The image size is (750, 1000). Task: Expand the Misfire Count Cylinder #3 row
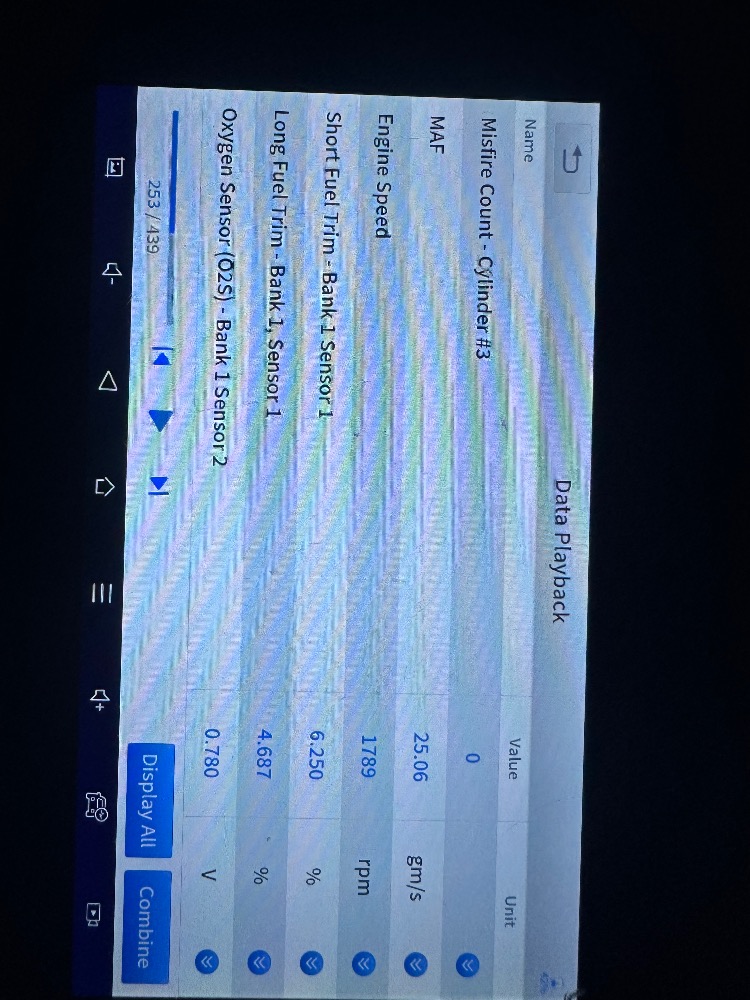click(x=467, y=963)
